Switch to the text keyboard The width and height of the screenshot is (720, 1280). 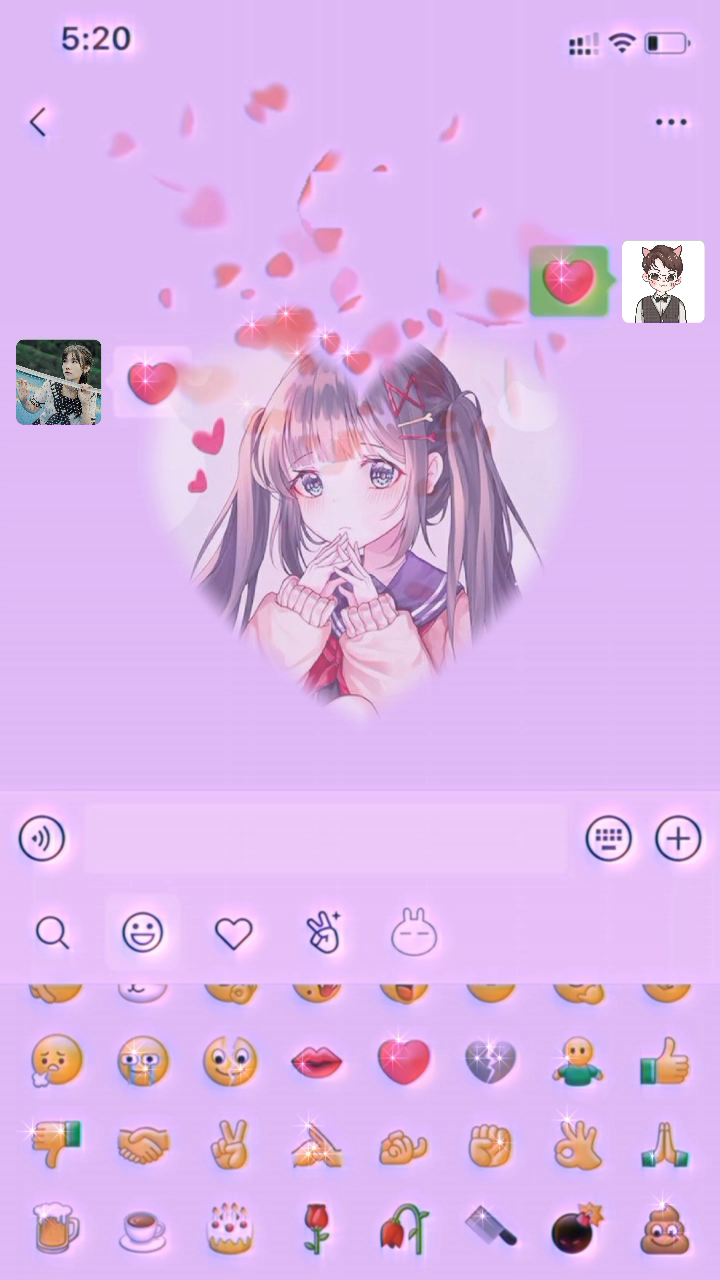click(x=608, y=838)
